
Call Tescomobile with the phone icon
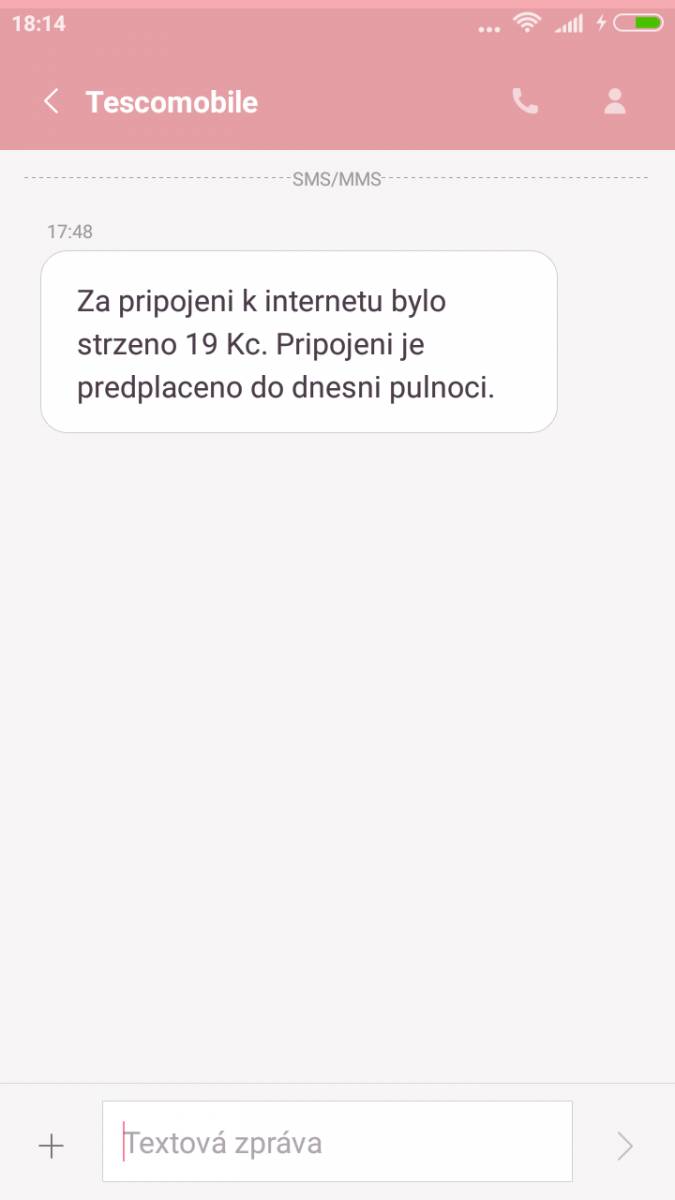pyautogui.click(x=525, y=101)
